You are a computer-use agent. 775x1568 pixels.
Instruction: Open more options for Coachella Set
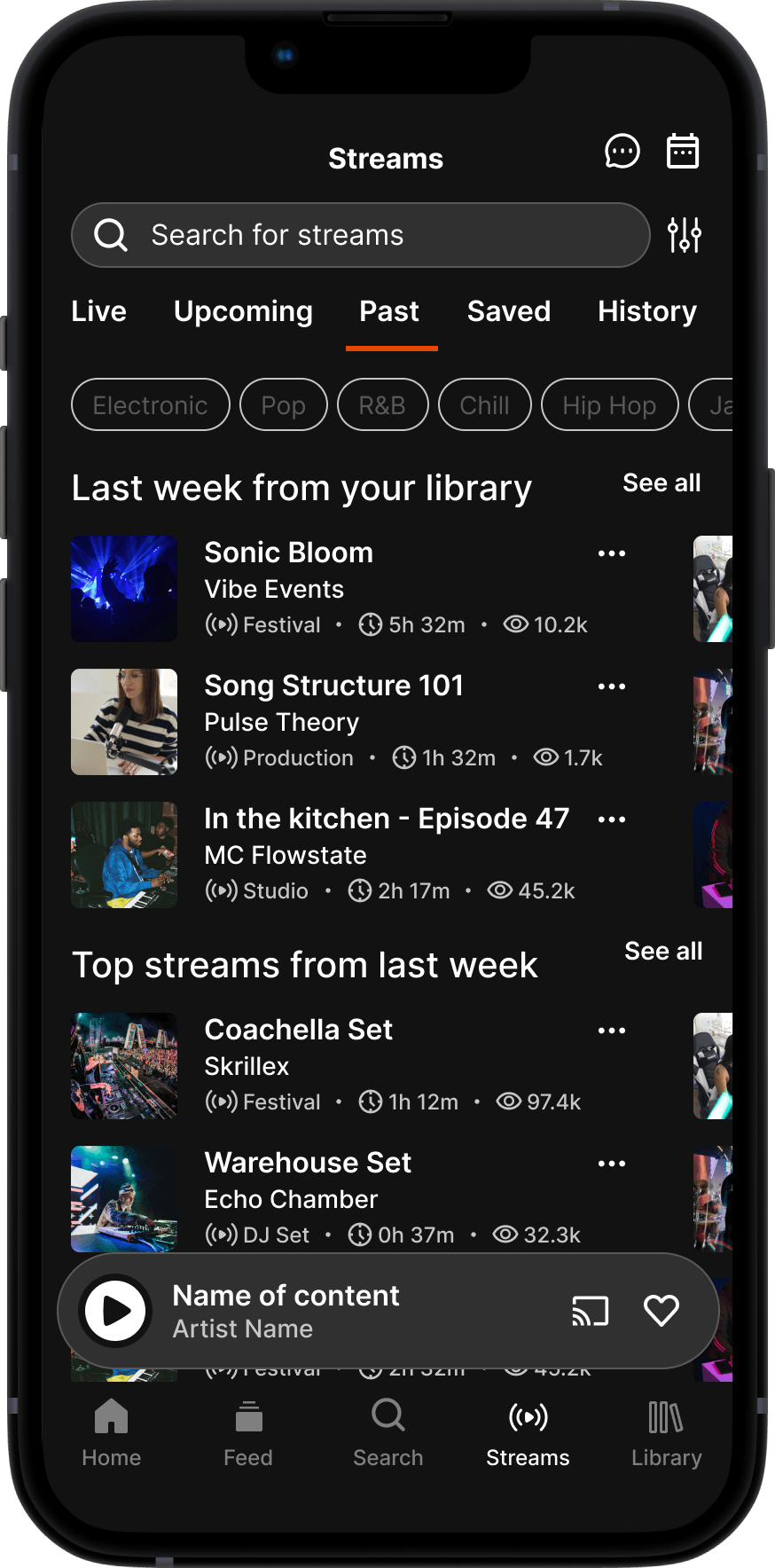click(612, 1031)
